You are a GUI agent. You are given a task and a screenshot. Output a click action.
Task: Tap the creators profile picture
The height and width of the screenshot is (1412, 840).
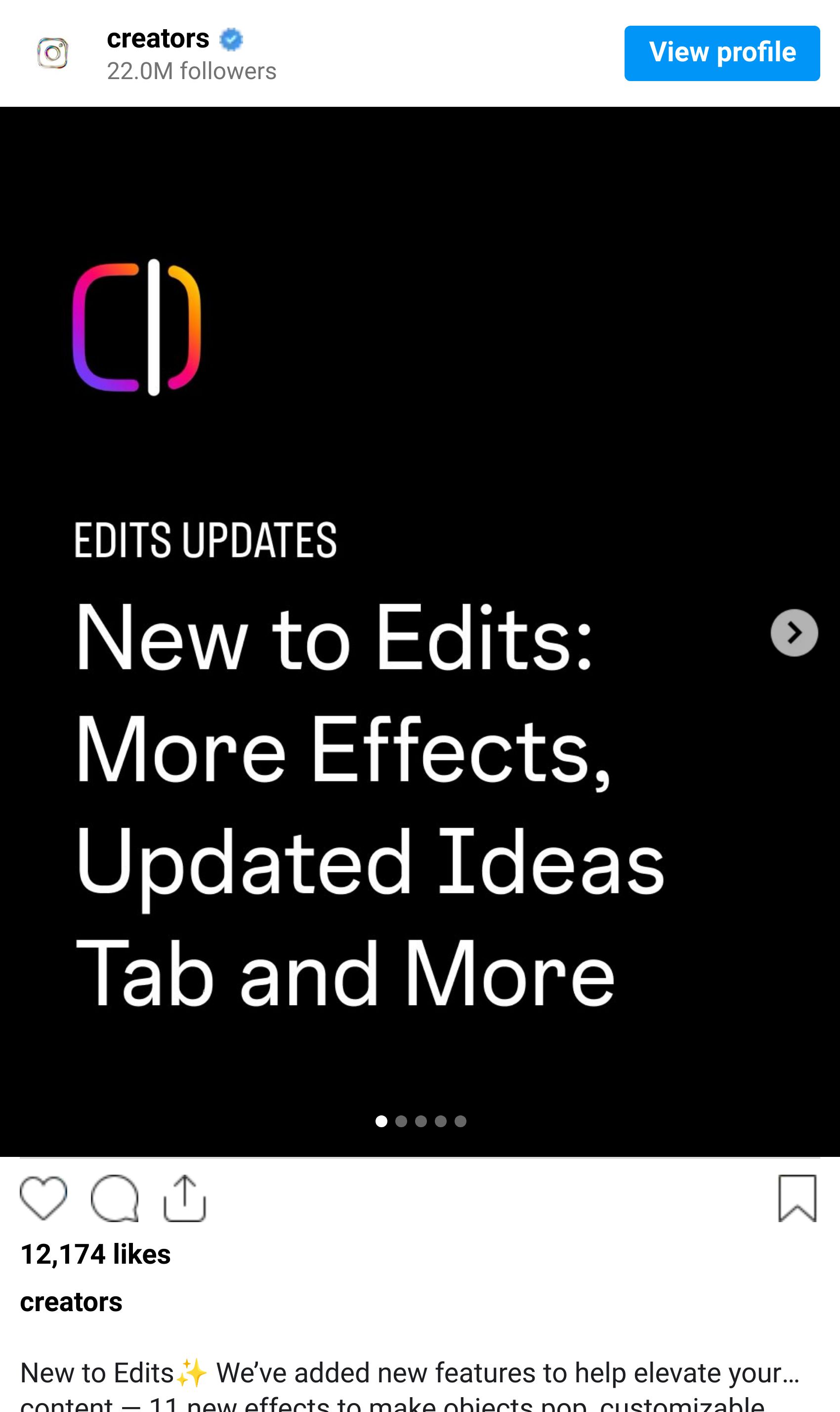[53, 53]
